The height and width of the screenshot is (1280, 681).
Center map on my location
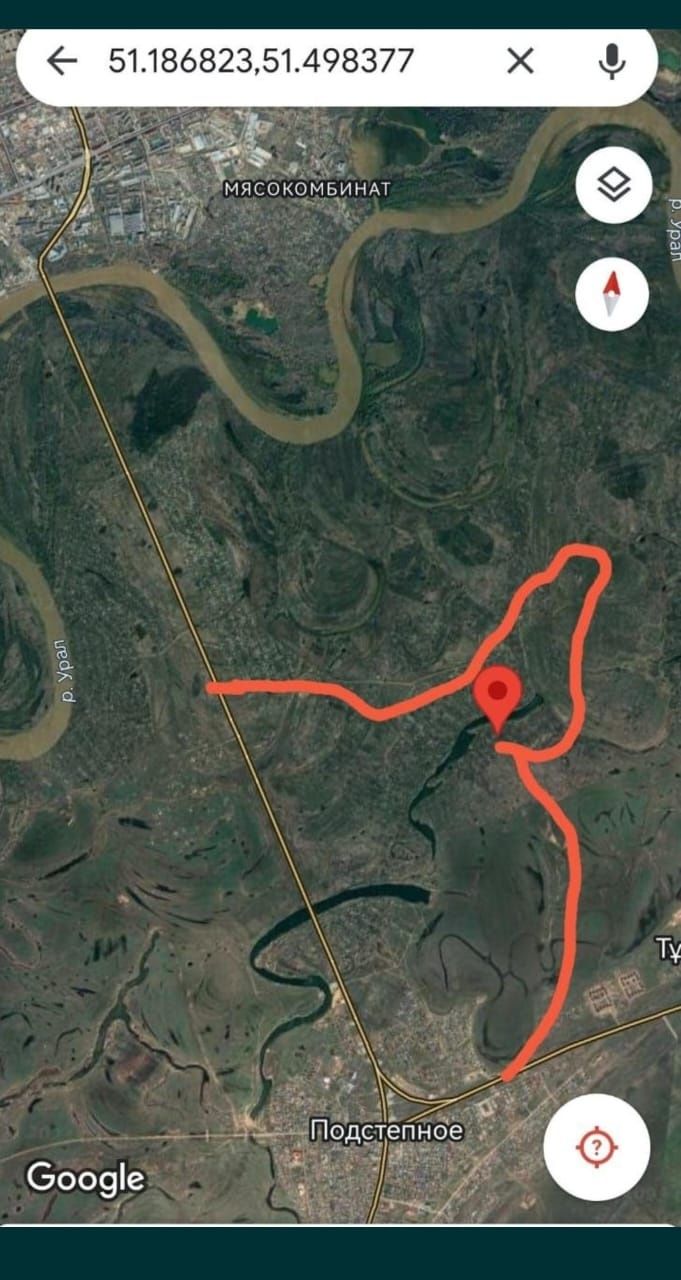click(x=597, y=1146)
